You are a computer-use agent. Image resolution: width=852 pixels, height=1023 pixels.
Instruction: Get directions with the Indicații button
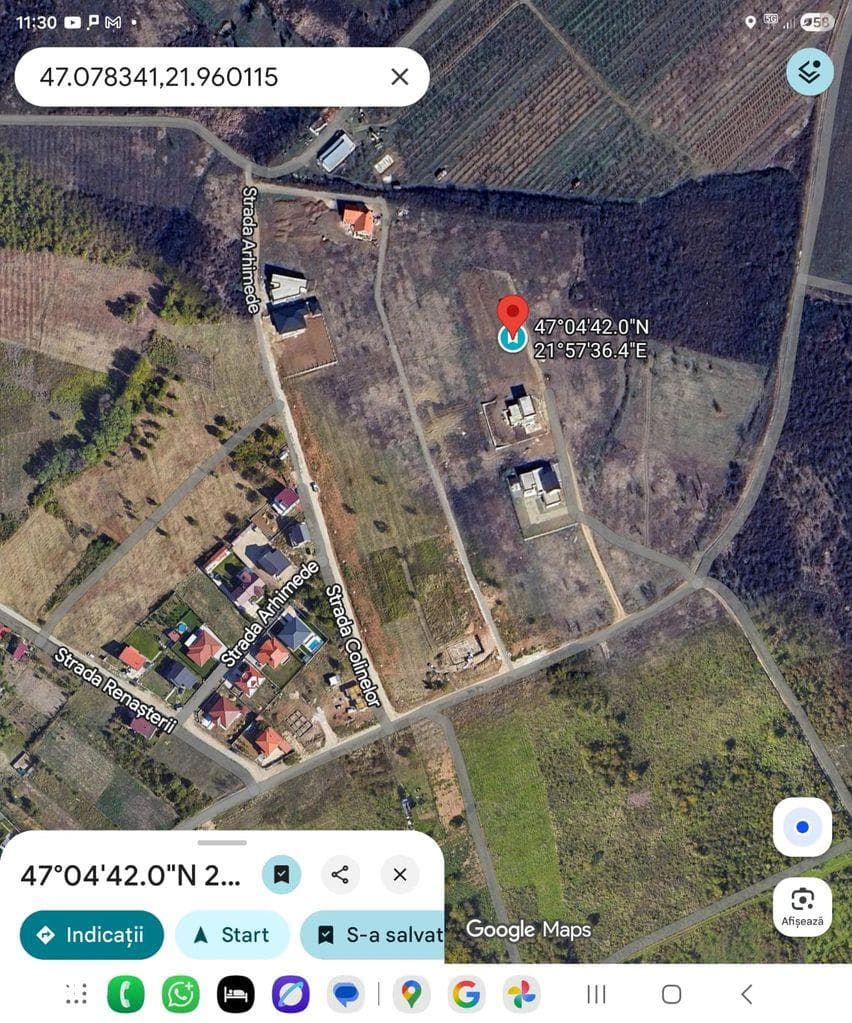pos(91,935)
